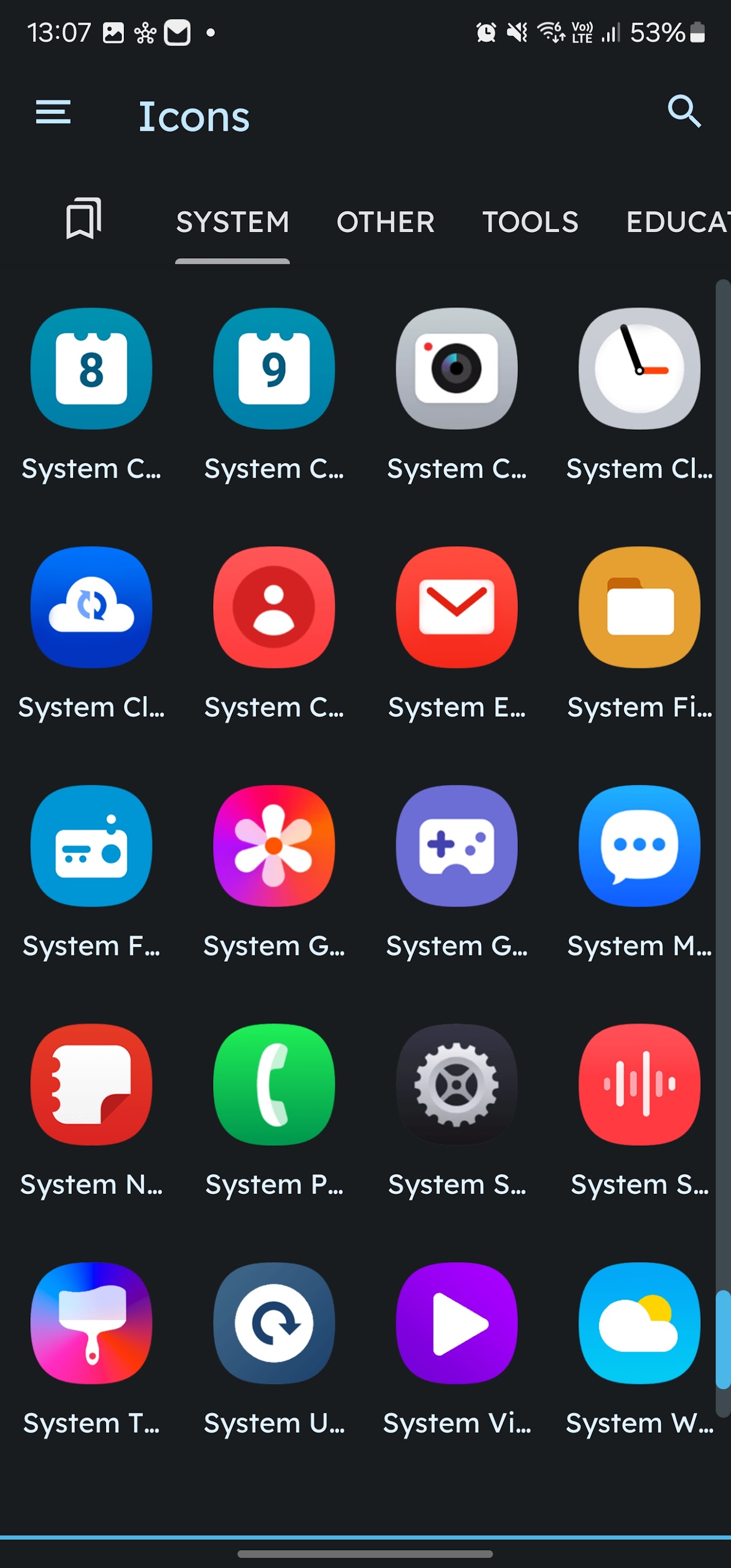The height and width of the screenshot is (1568, 731).
Task: Select the blue cloud sync icon
Action: [x=91, y=607]
